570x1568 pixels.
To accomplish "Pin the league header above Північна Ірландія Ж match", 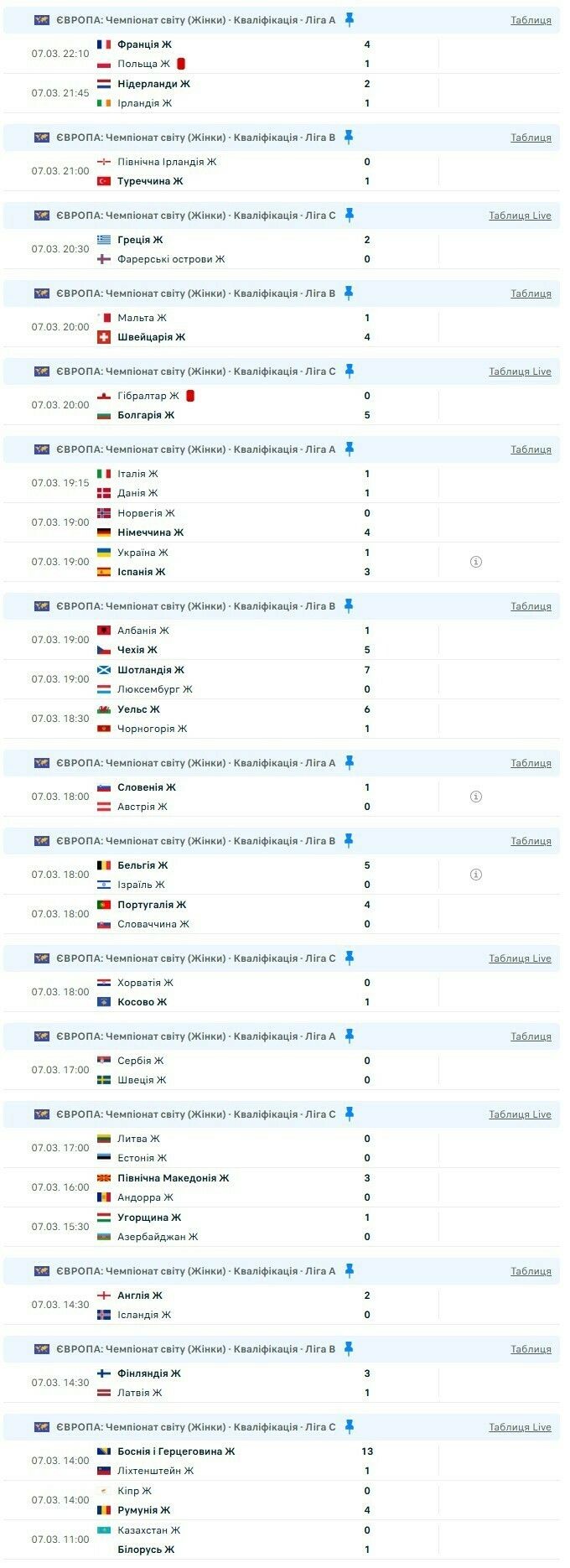I will (x=349, y=137).
